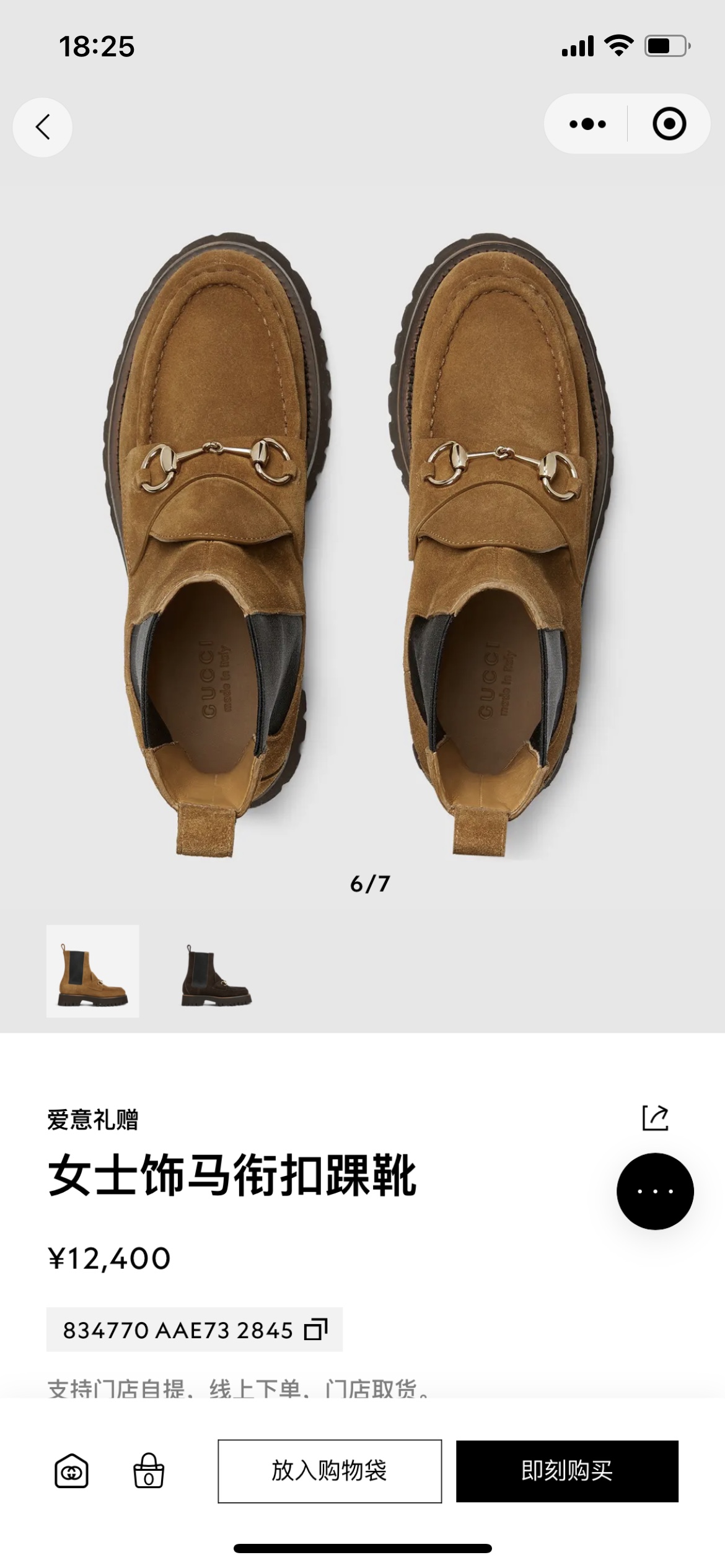Open the Gucci home icon
The image size is (725, 1568).
coord(71,1471)
